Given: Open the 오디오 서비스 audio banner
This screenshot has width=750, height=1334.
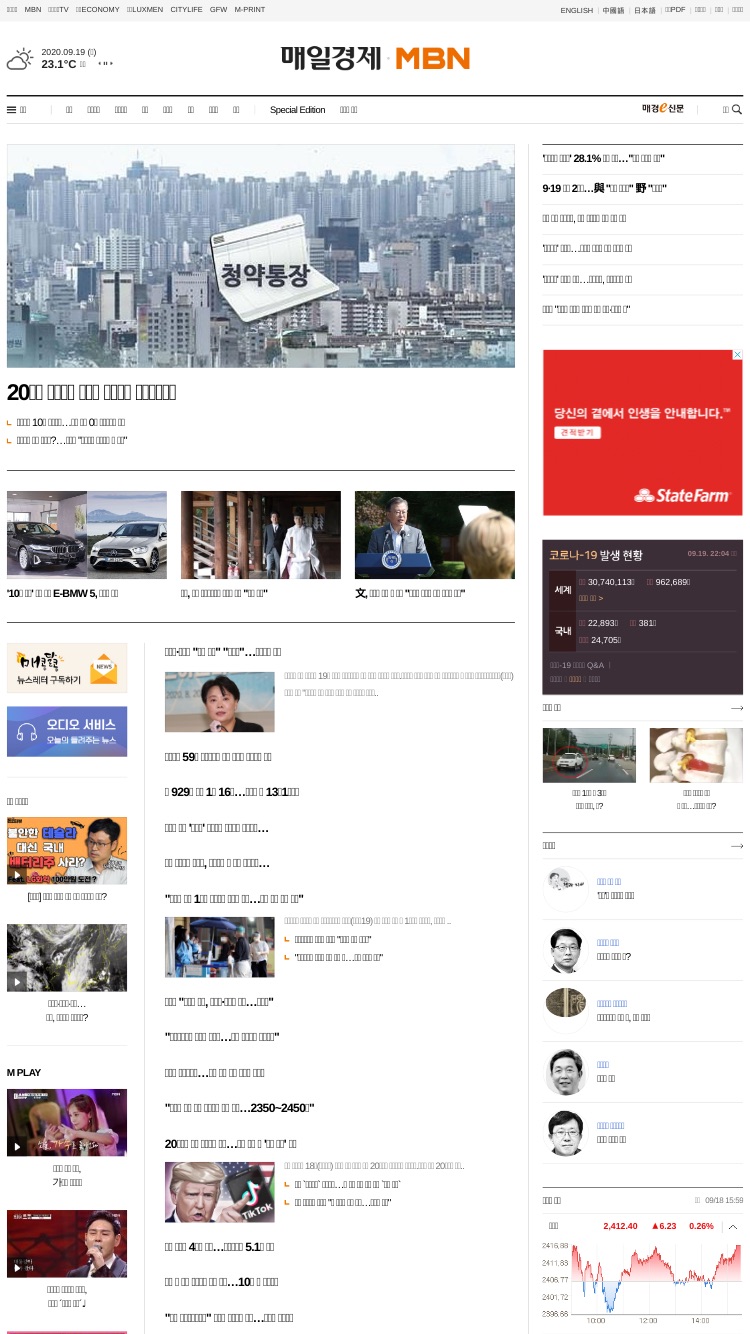Looking at the screenshot, I should [67, 731].
